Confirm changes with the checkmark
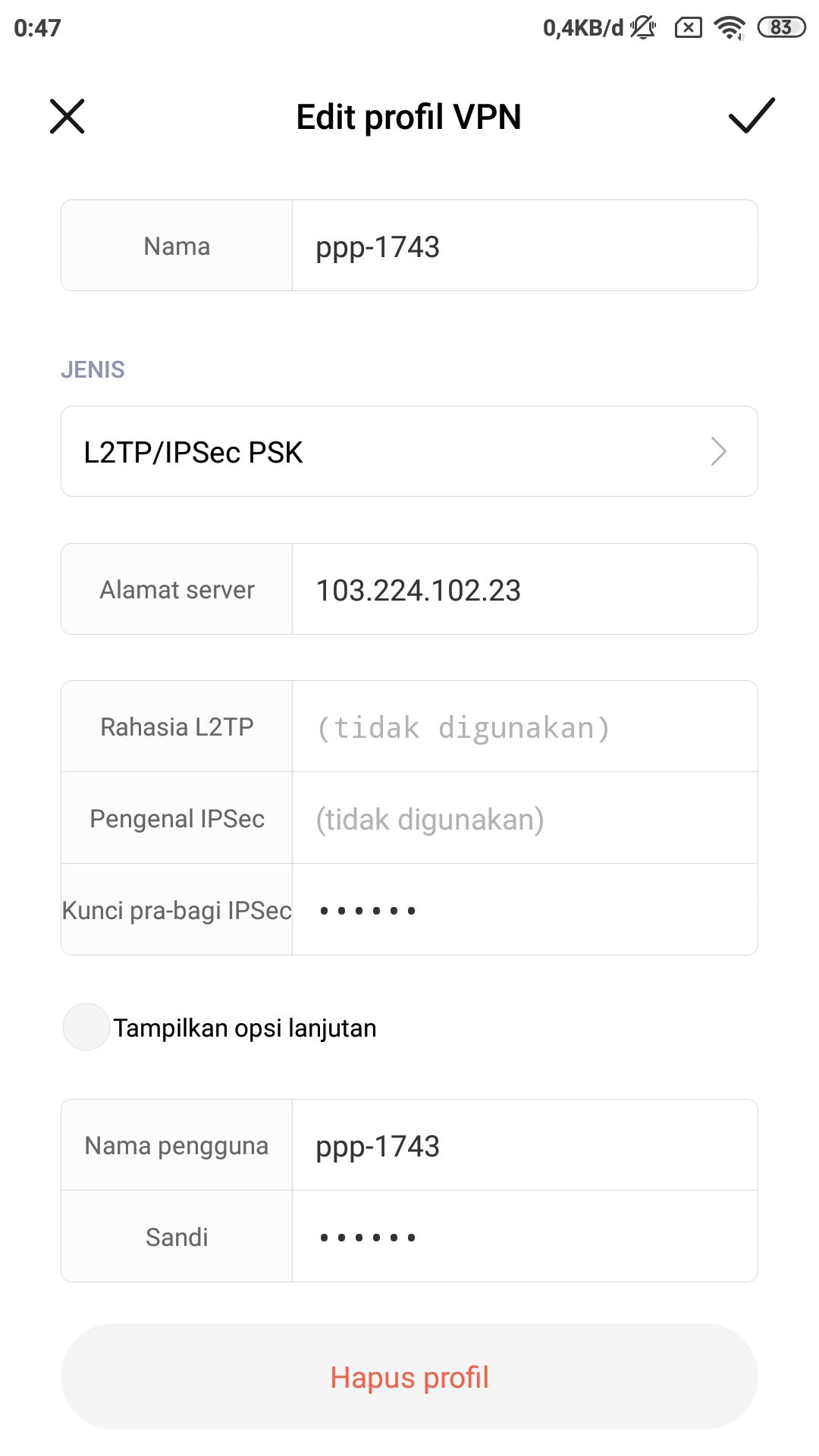 751,115
